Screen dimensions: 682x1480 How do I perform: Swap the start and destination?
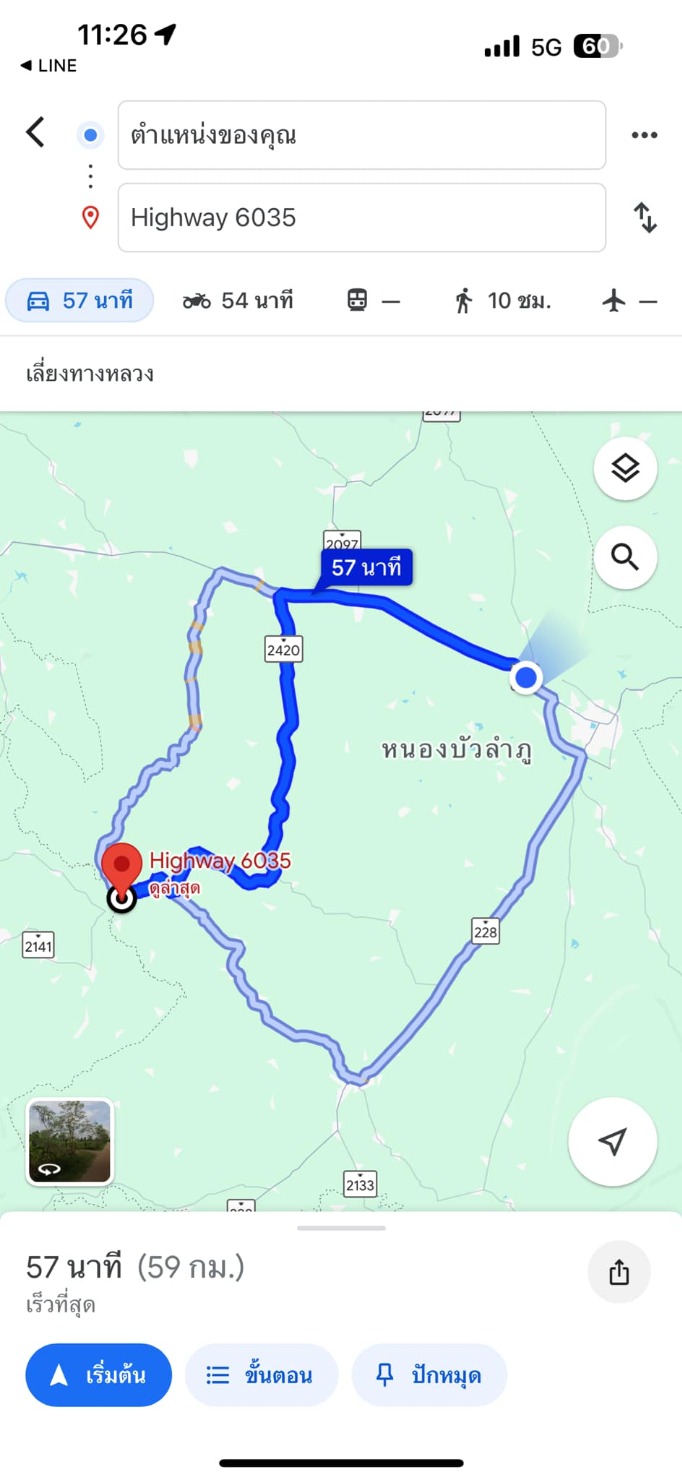[x=645, y=218]
